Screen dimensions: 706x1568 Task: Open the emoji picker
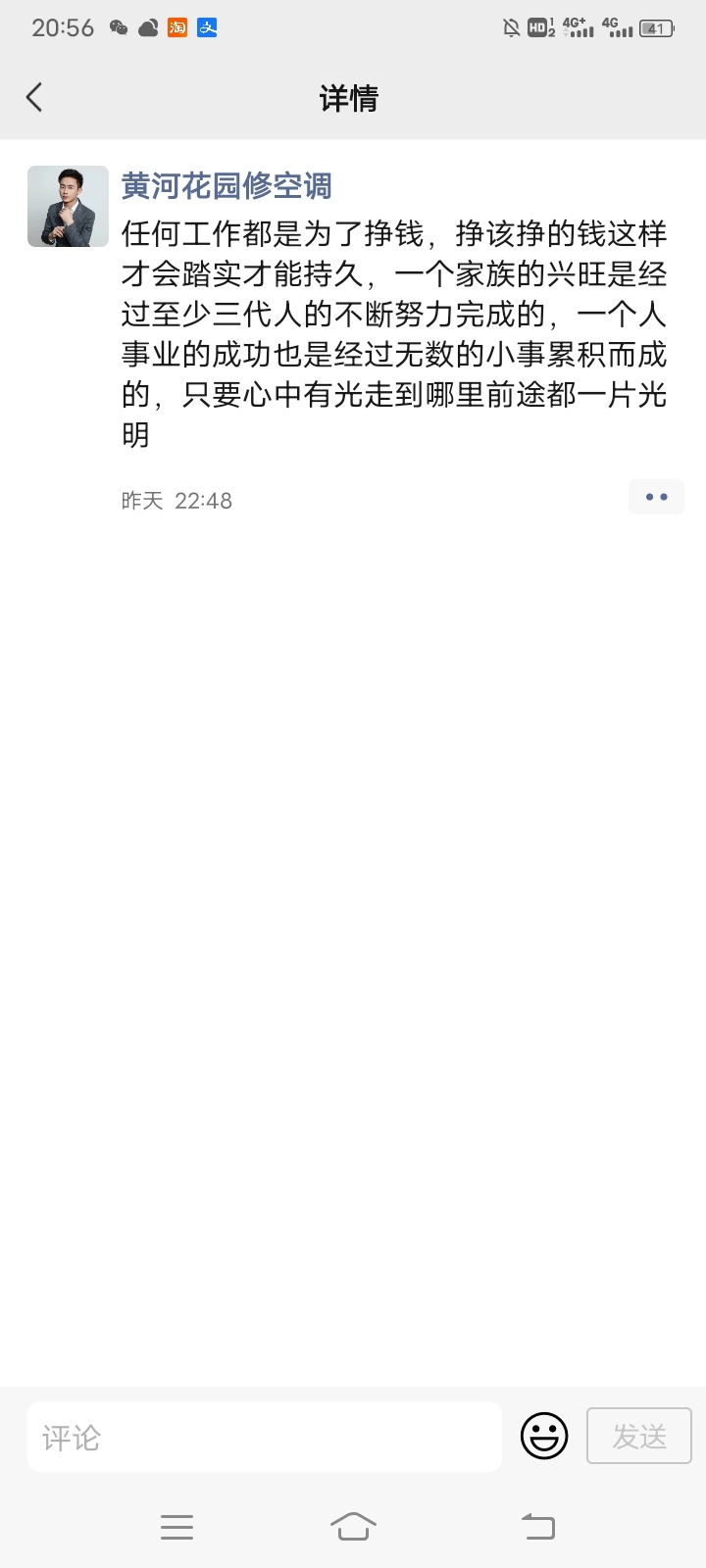(x=544, y=1437)
